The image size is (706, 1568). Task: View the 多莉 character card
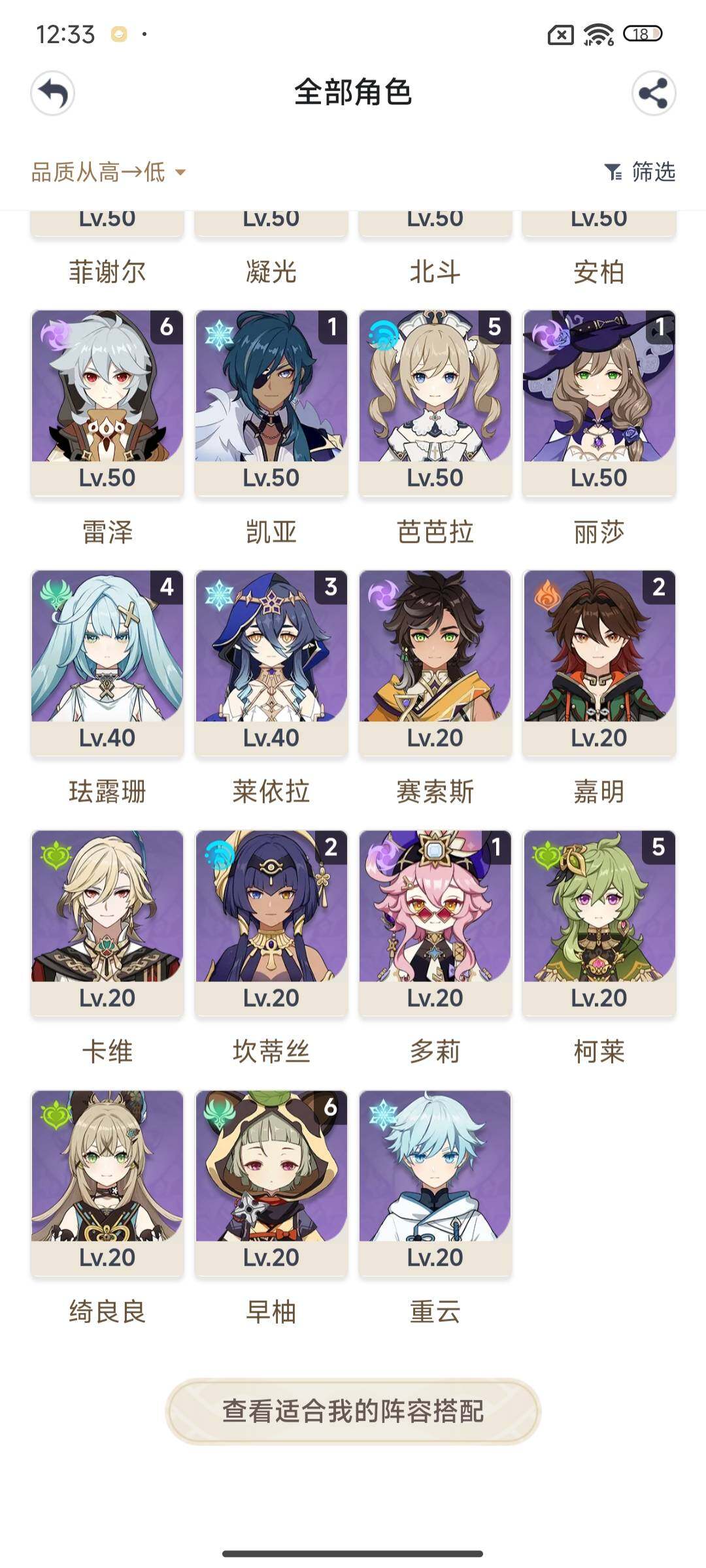(x=435, y=922)
